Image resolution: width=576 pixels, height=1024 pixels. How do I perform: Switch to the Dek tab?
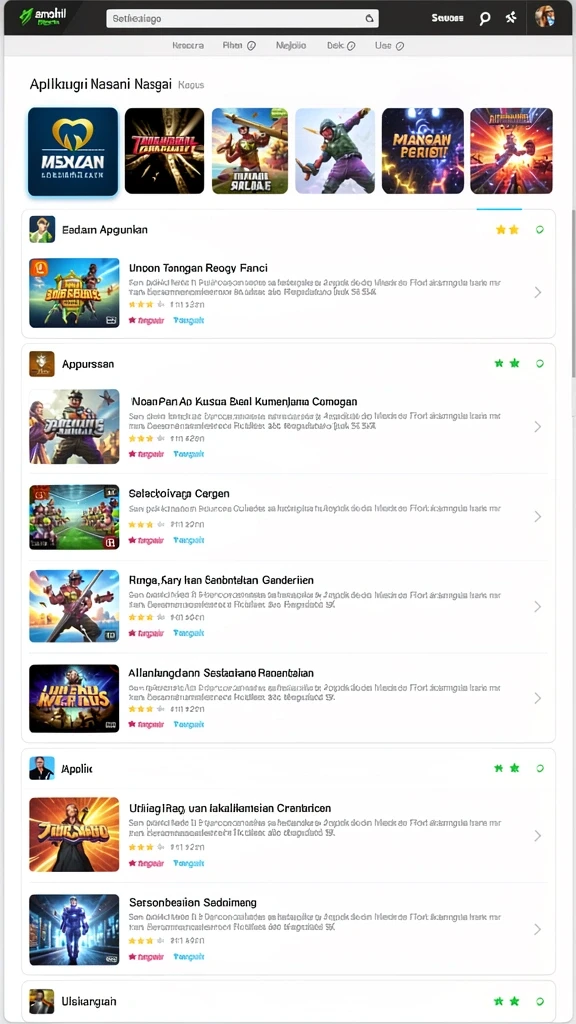(x=341, y=46)
